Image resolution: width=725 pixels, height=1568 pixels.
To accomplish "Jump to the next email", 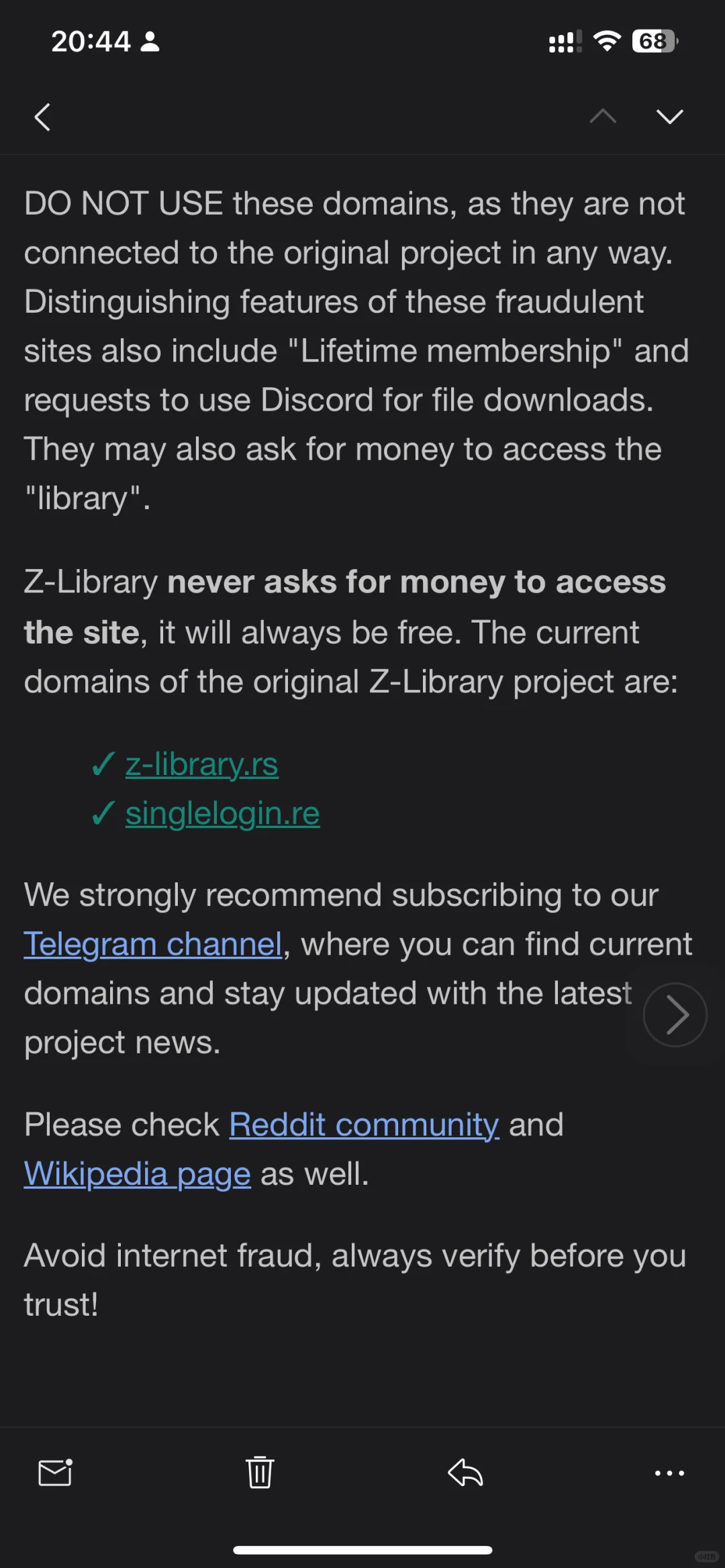I will (x=669, y=117).
